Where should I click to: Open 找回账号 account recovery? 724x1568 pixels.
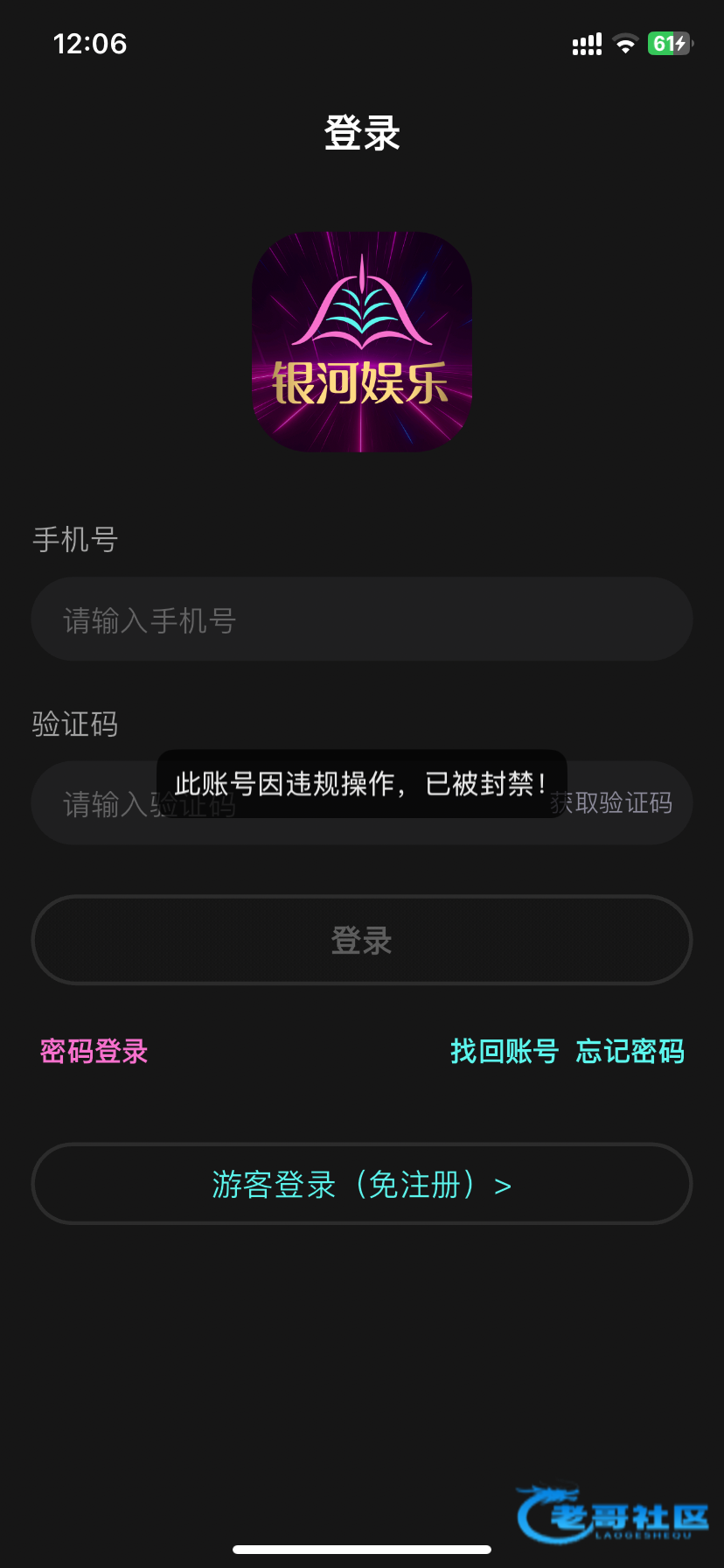tap(504, 1051)
